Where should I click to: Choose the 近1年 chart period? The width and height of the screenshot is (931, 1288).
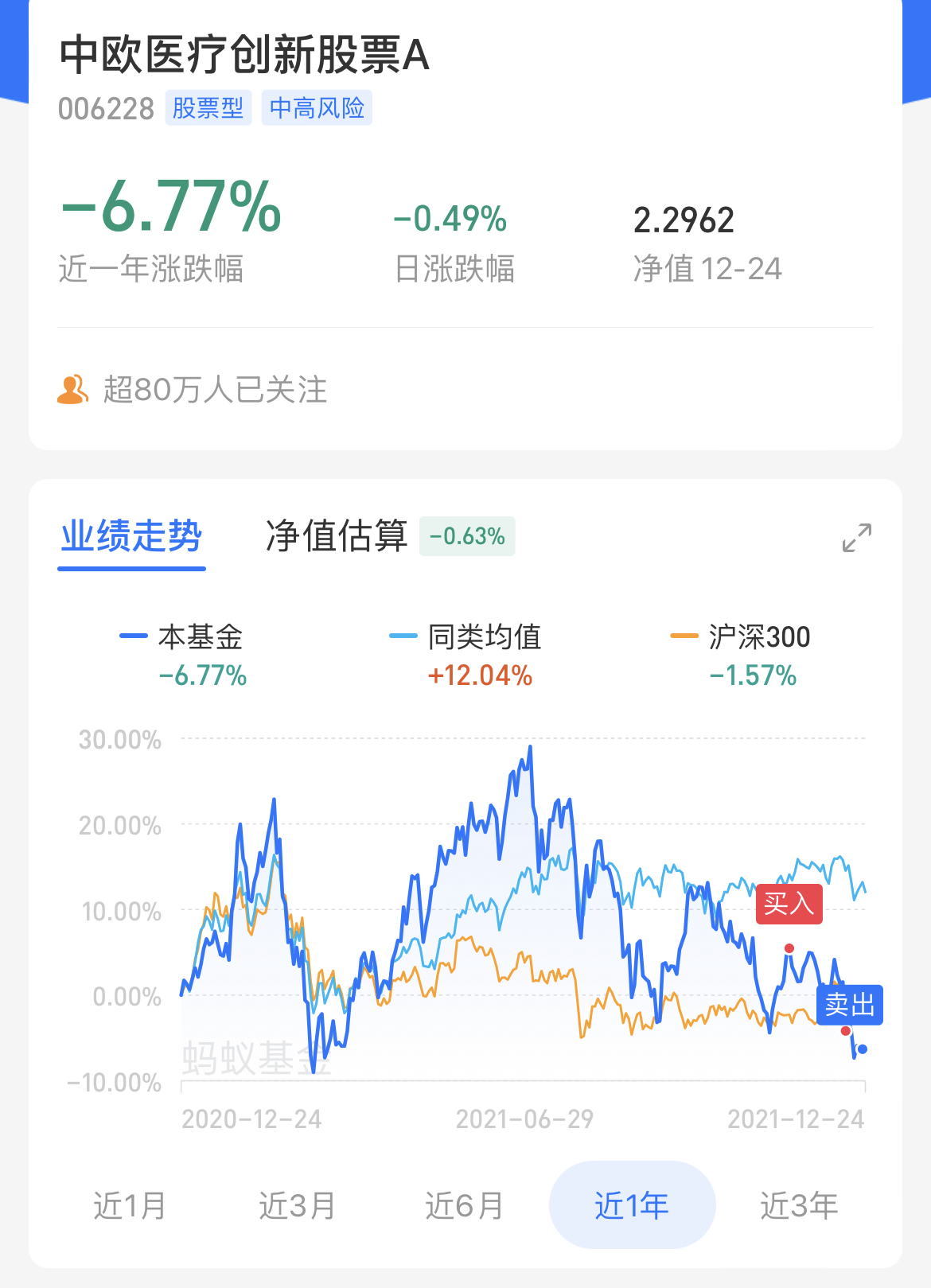point(632,1205)
